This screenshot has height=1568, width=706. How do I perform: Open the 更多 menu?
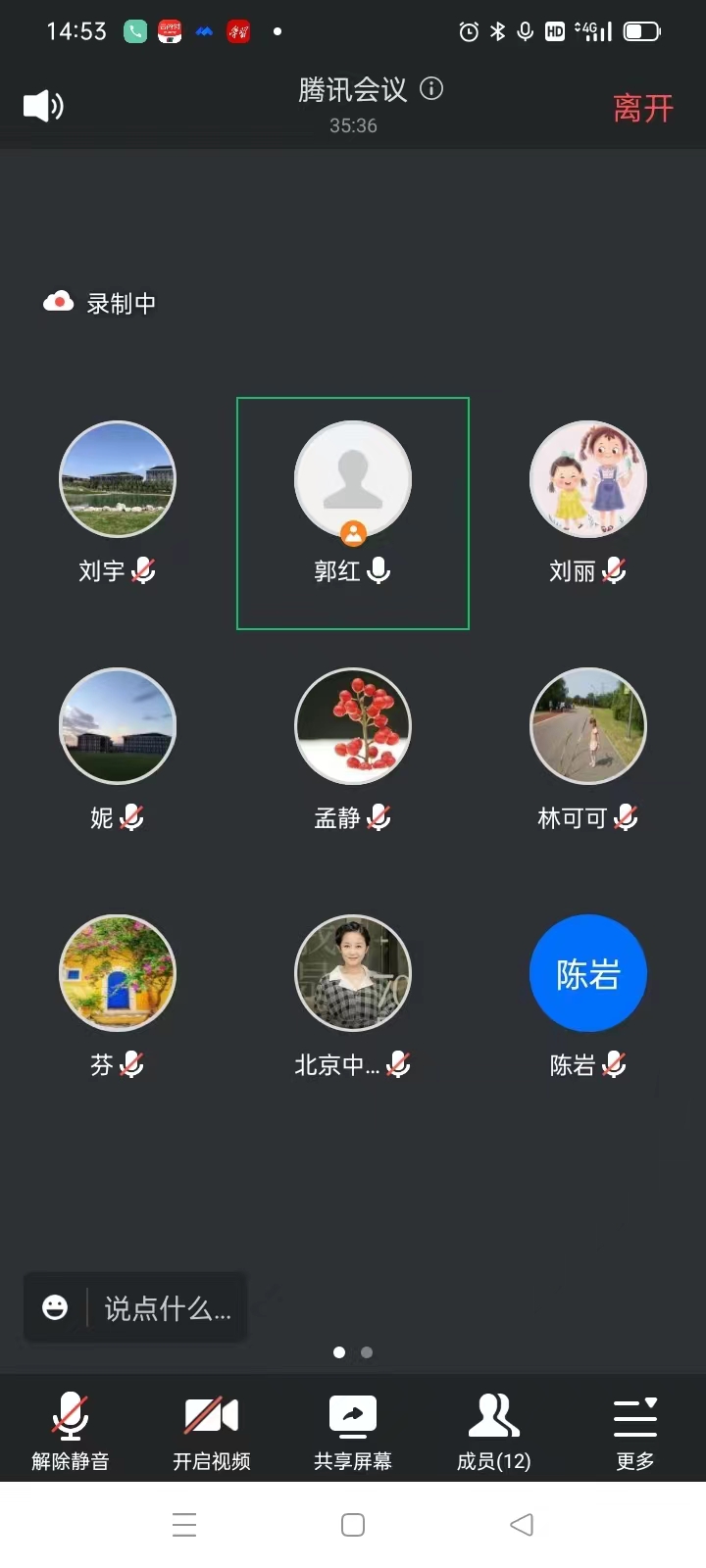635,1432
